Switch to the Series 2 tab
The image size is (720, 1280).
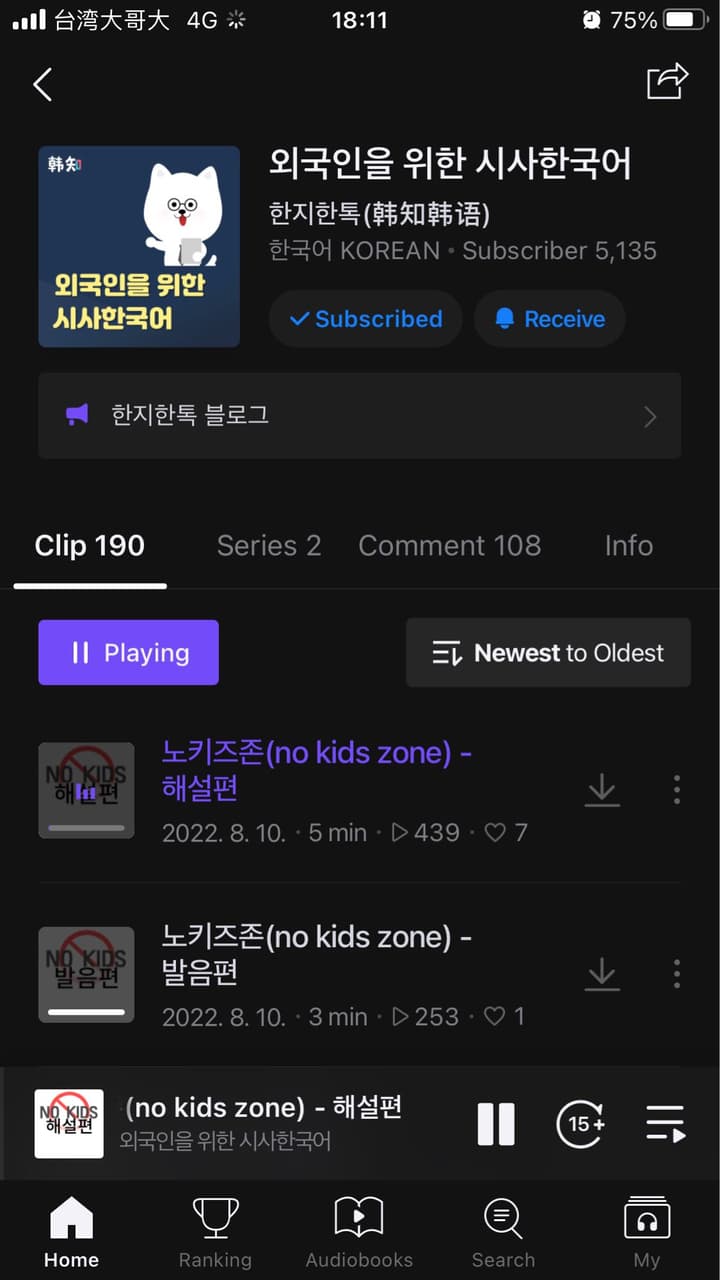point(269,545)
